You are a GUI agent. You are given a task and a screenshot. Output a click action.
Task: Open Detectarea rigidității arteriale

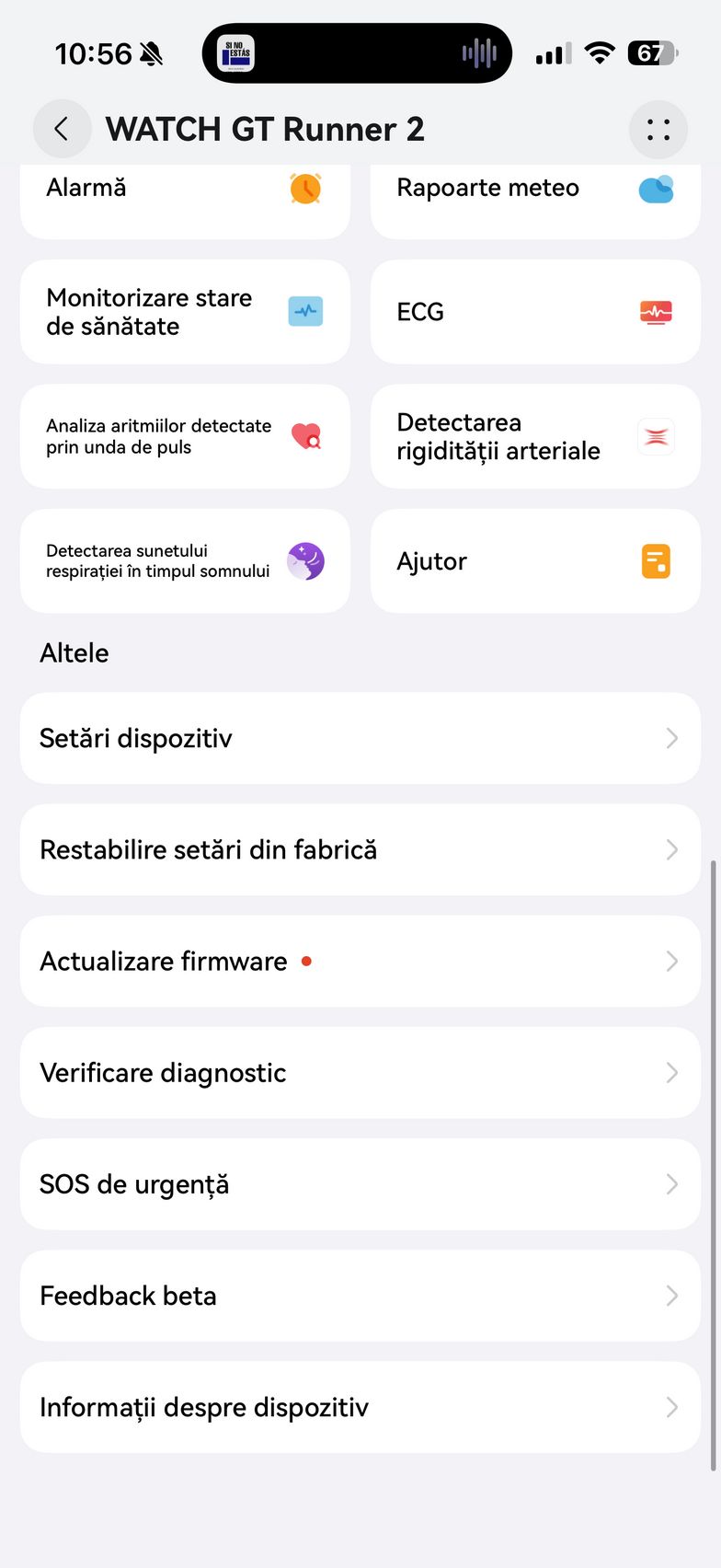[x=534, y=436]
